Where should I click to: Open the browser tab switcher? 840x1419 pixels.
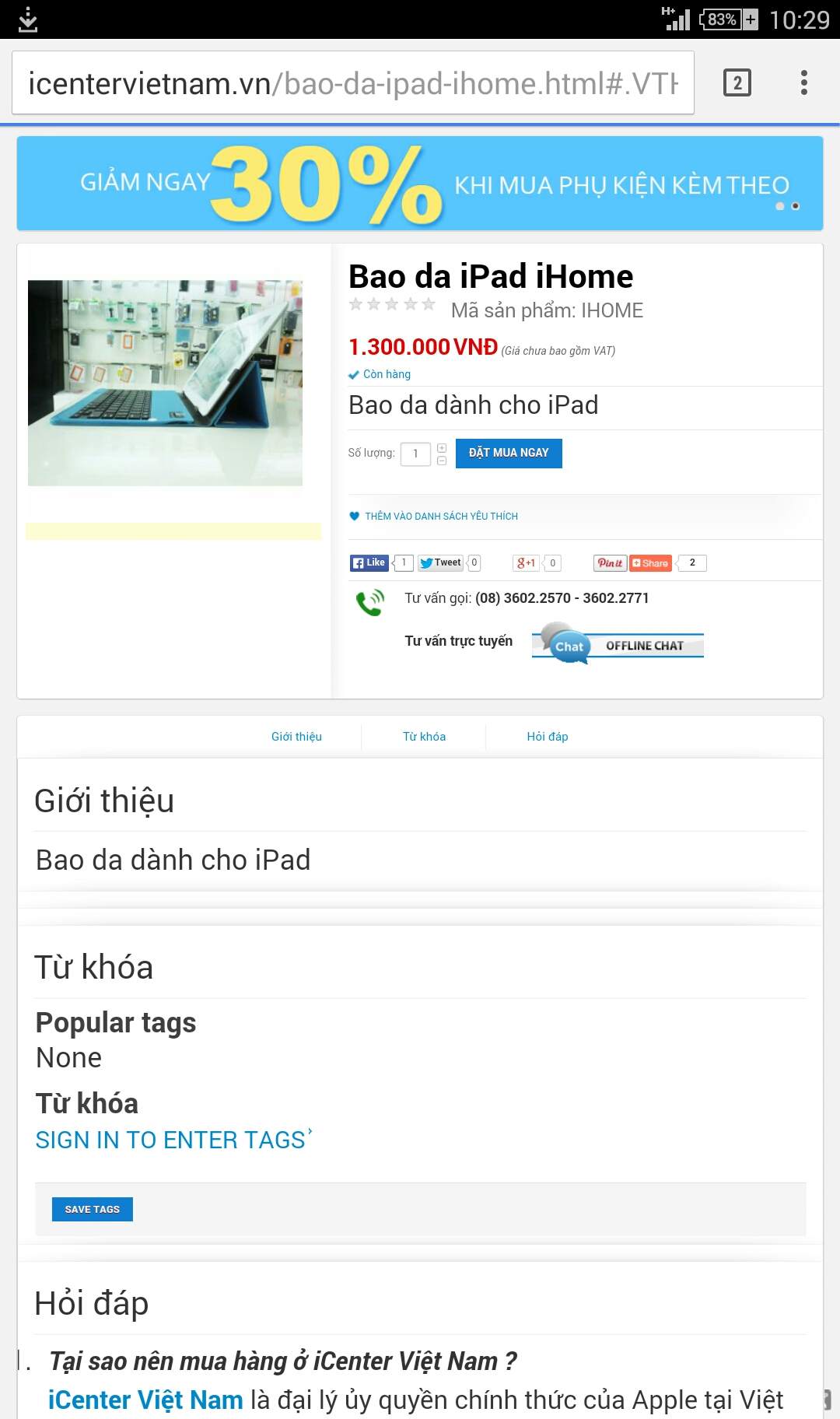tap(737, 82)
